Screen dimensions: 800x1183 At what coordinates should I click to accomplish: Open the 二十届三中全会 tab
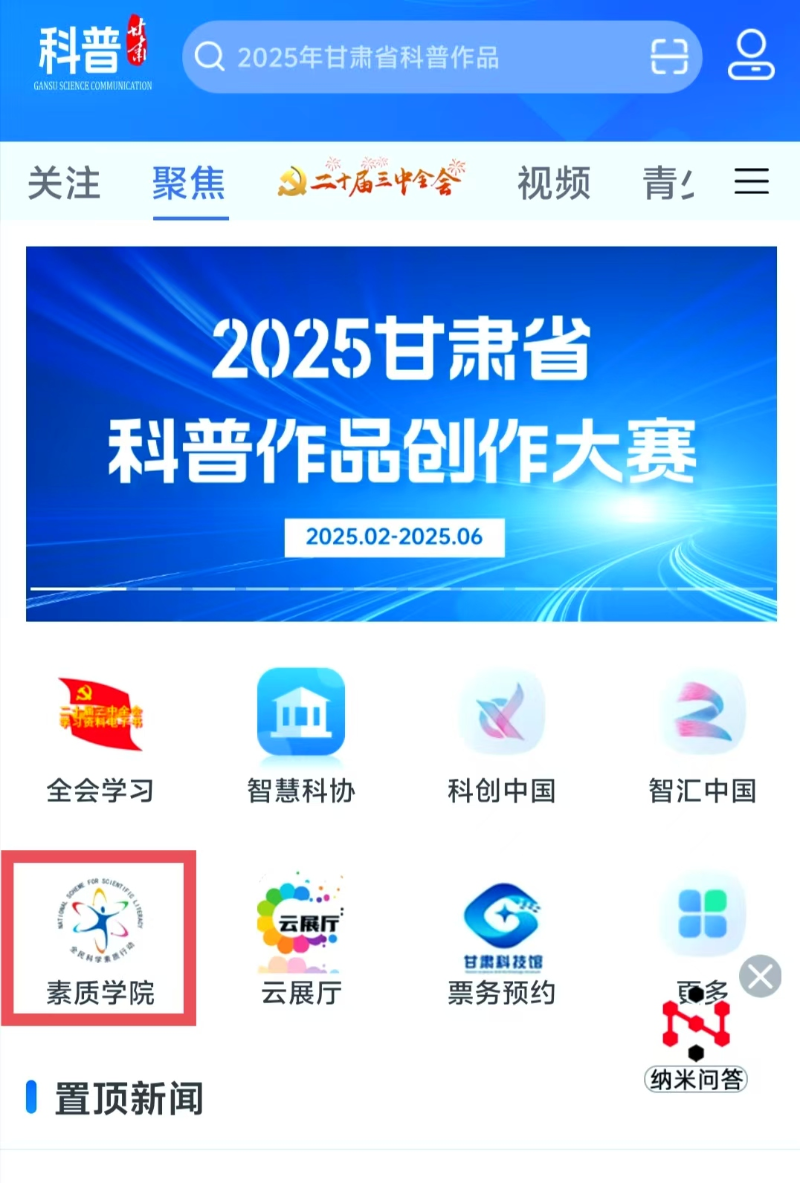(372, 181)
